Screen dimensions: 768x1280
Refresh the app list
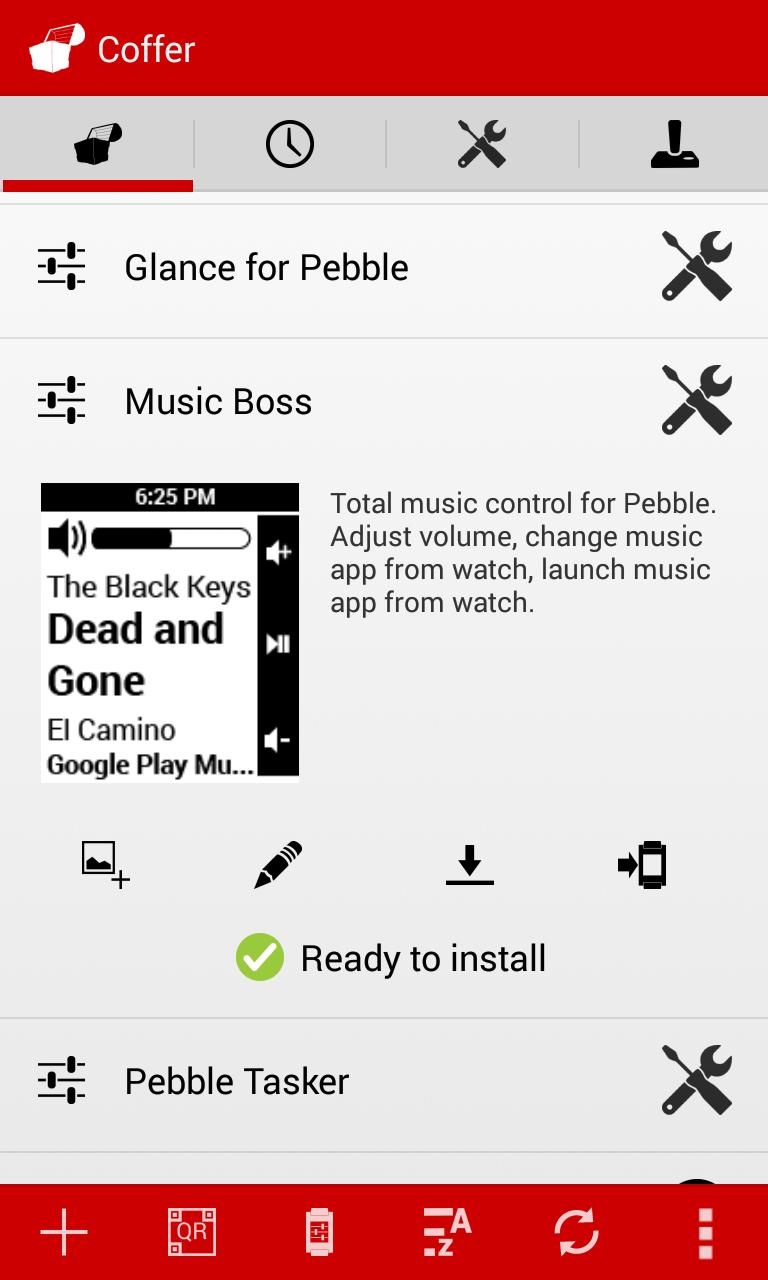pyautogui.click(x=576, y=1232)
